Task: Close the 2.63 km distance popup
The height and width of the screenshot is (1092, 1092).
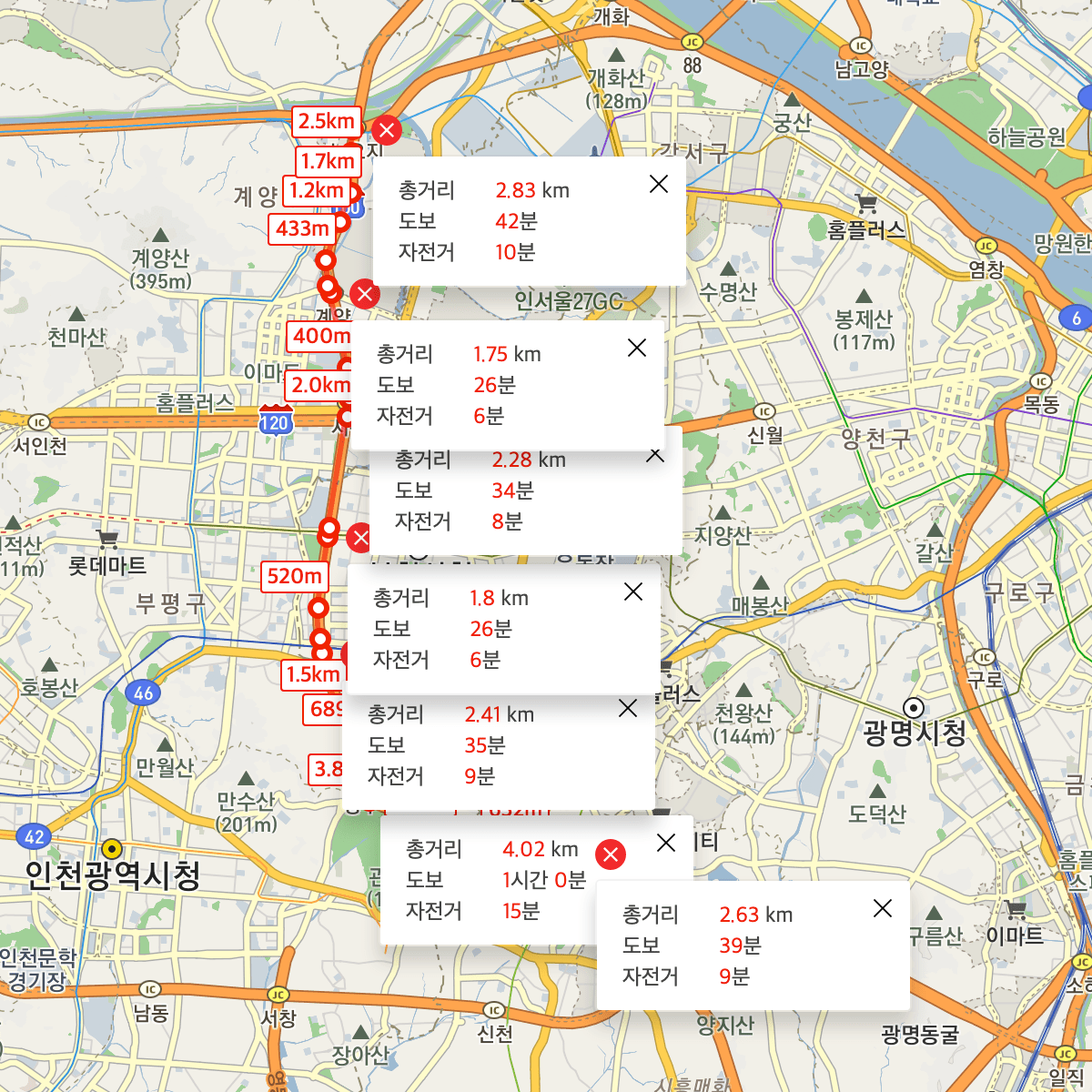Action: pos(883,908)
